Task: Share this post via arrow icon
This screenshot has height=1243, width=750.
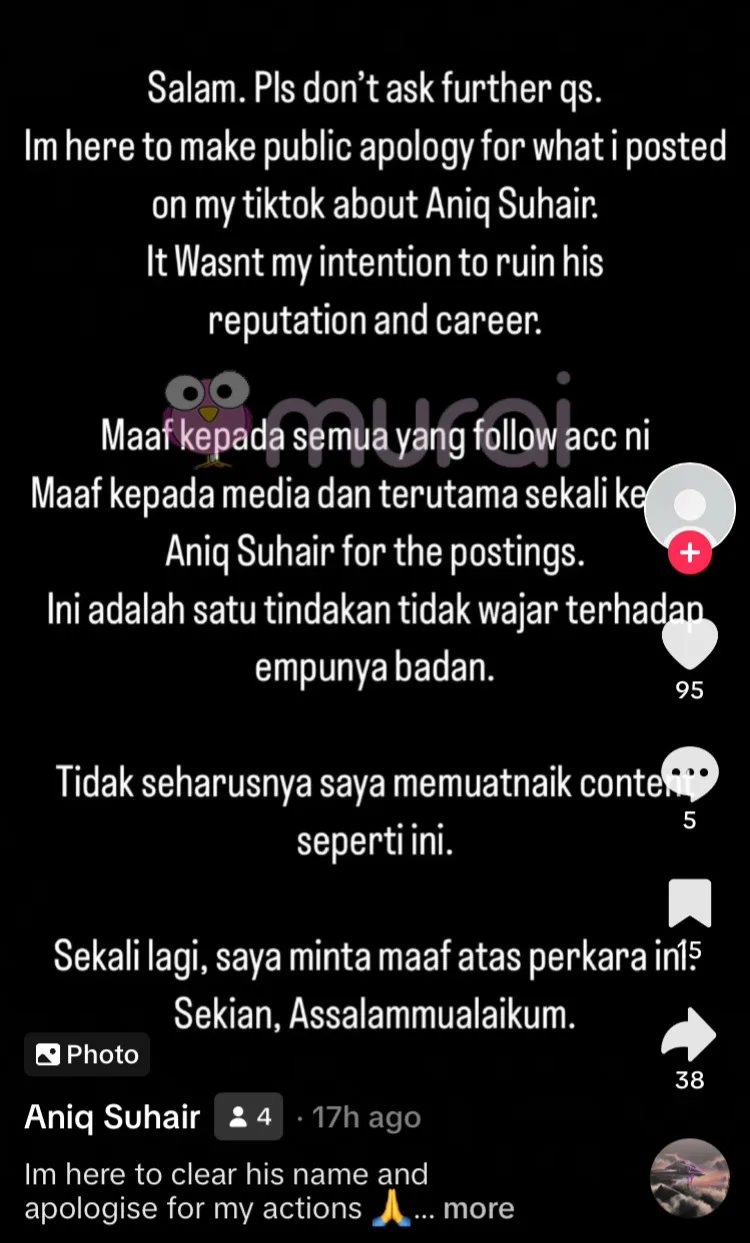Action: coord(689,1035)
